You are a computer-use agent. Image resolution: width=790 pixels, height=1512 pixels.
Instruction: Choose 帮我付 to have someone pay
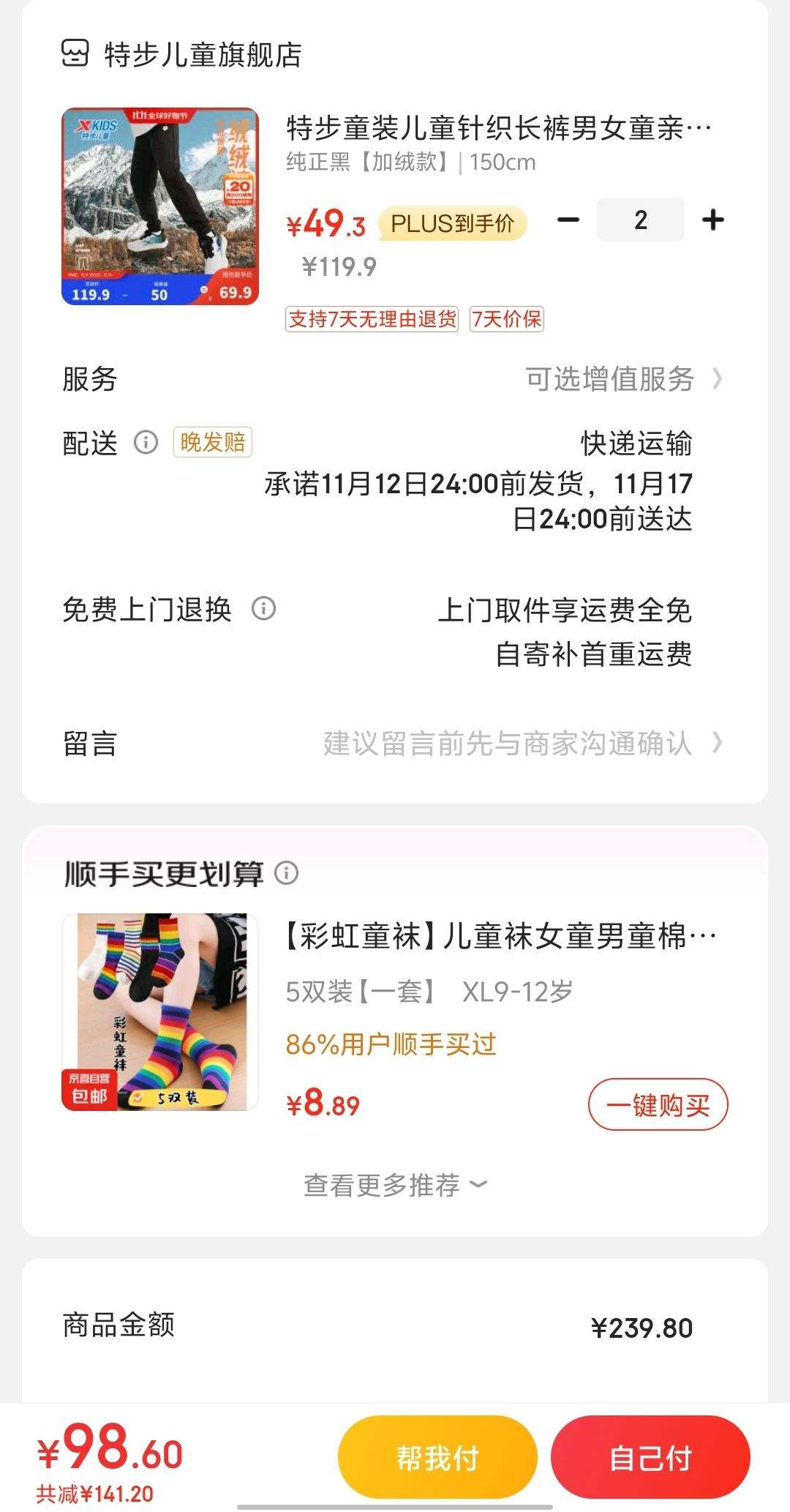[437, 1458]
